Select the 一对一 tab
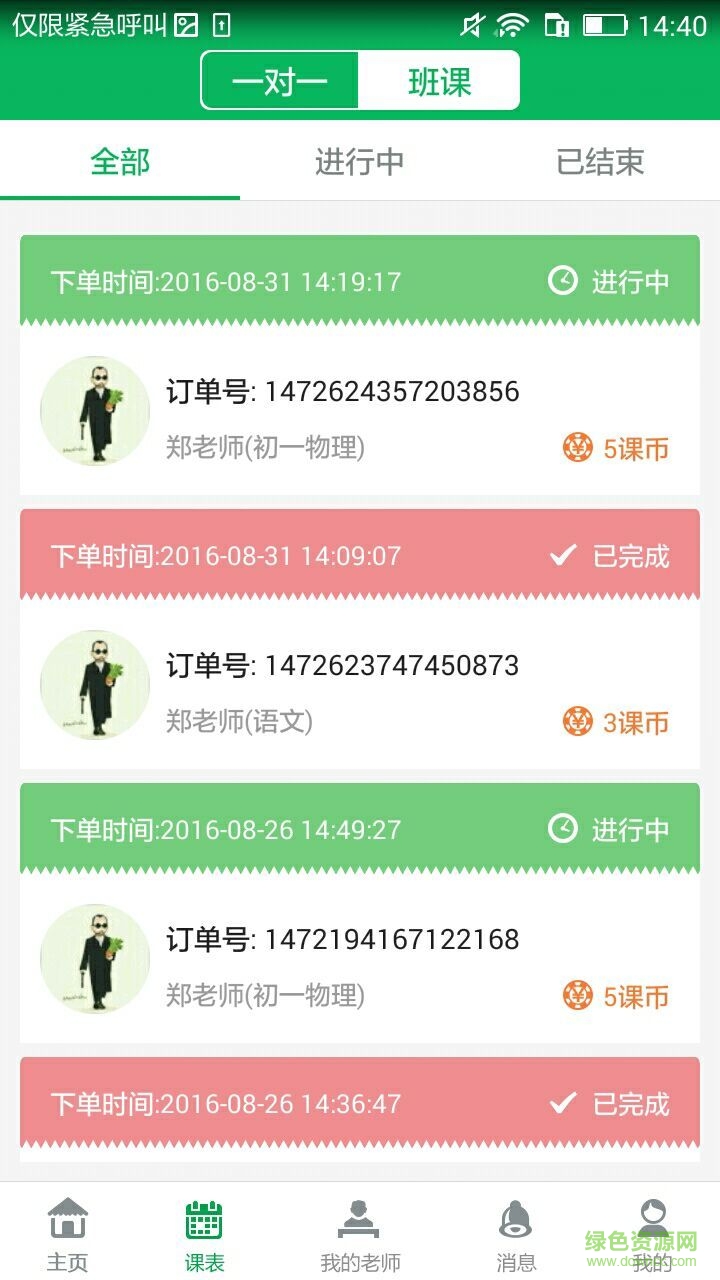 pyautogui.click(x=281, y=80)
